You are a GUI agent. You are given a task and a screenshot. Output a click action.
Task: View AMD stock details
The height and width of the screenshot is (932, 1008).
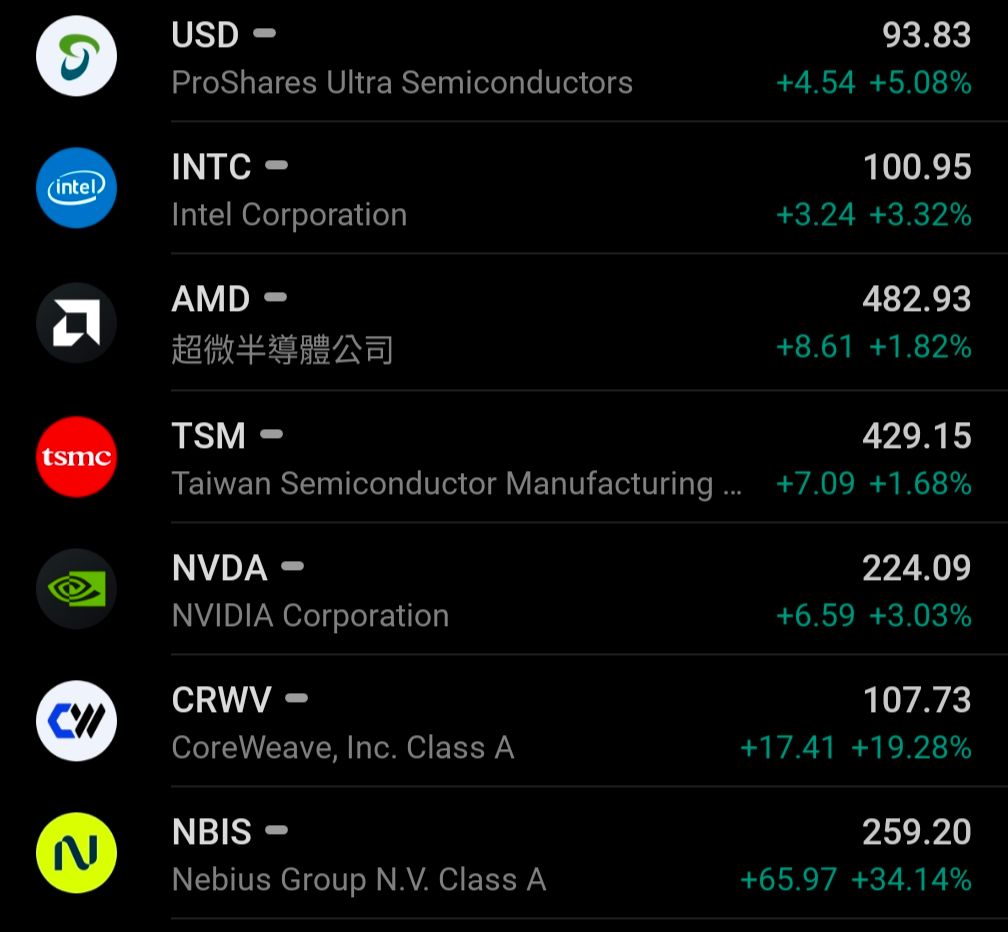coord(504,322)
